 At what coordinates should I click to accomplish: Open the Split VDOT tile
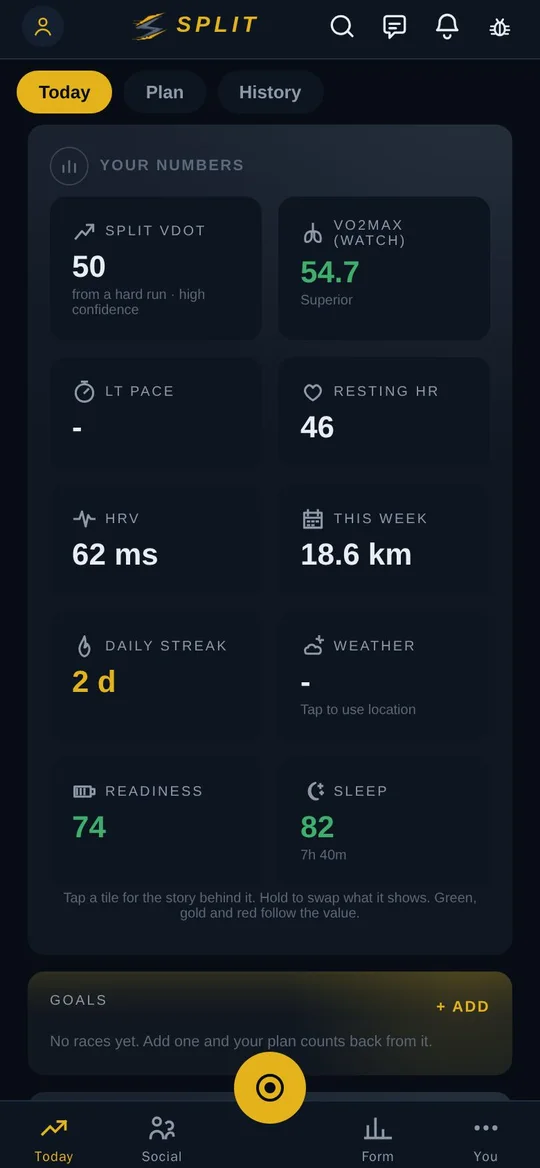(156, 268)
